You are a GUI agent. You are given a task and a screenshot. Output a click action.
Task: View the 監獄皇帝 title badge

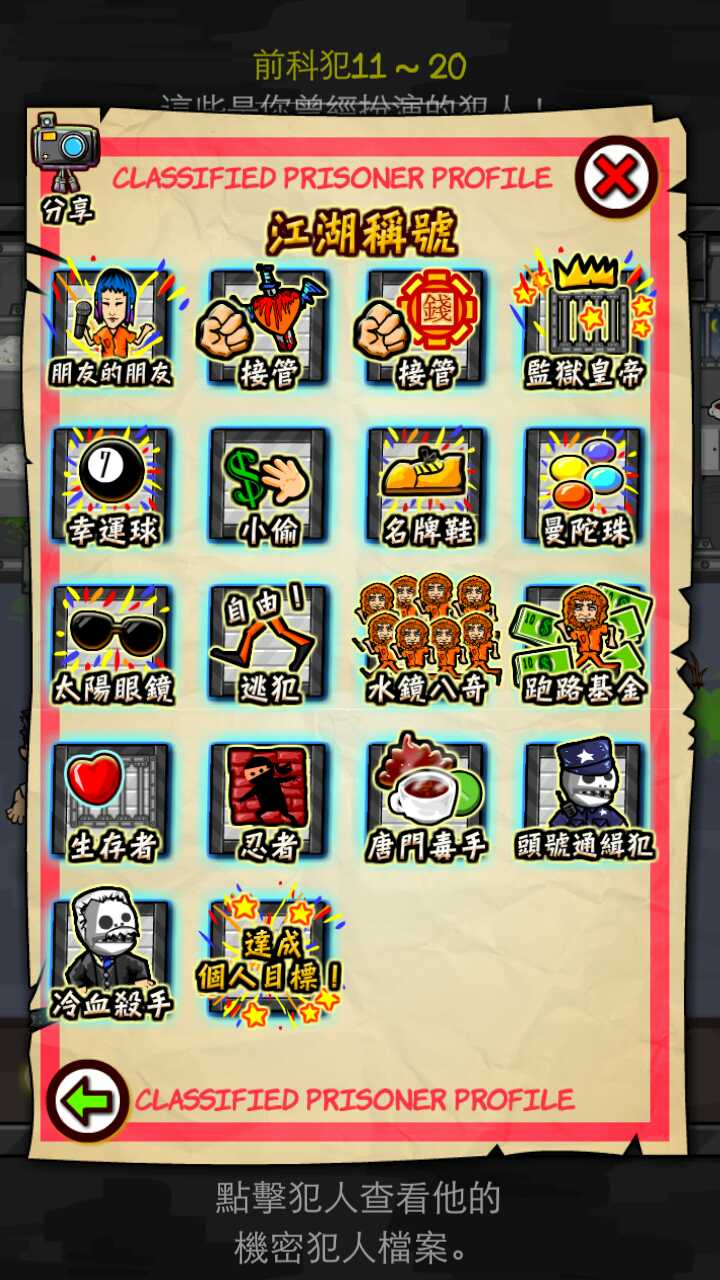tap(584, 326)
